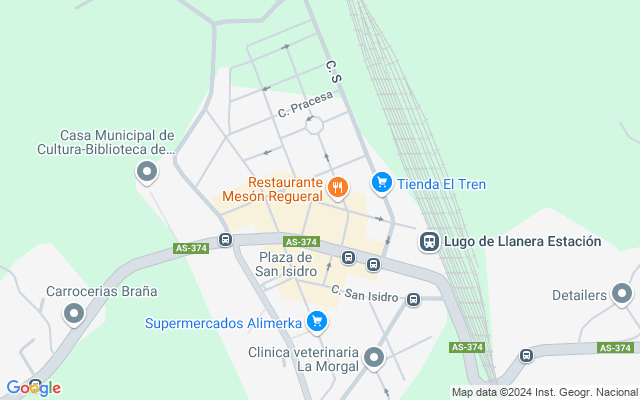Image resolution: width=640 pixels, height=400 pixels.
Task: Select the Carrocerias Braña marker
Action: (73, 315)
